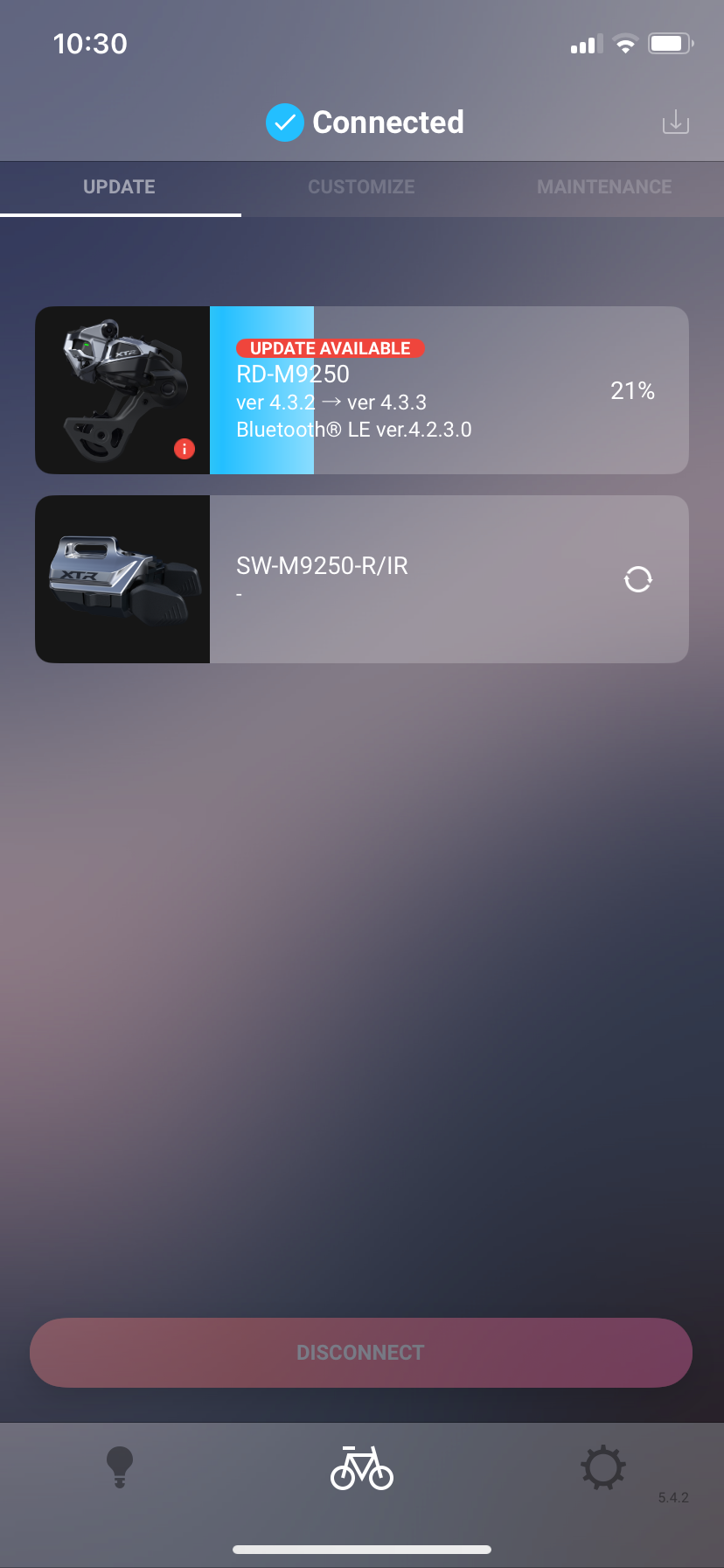Refresh the SW-M9250-R/IR status icon
The width and height of the screenshot is (724, 1568).
(638, 579)
